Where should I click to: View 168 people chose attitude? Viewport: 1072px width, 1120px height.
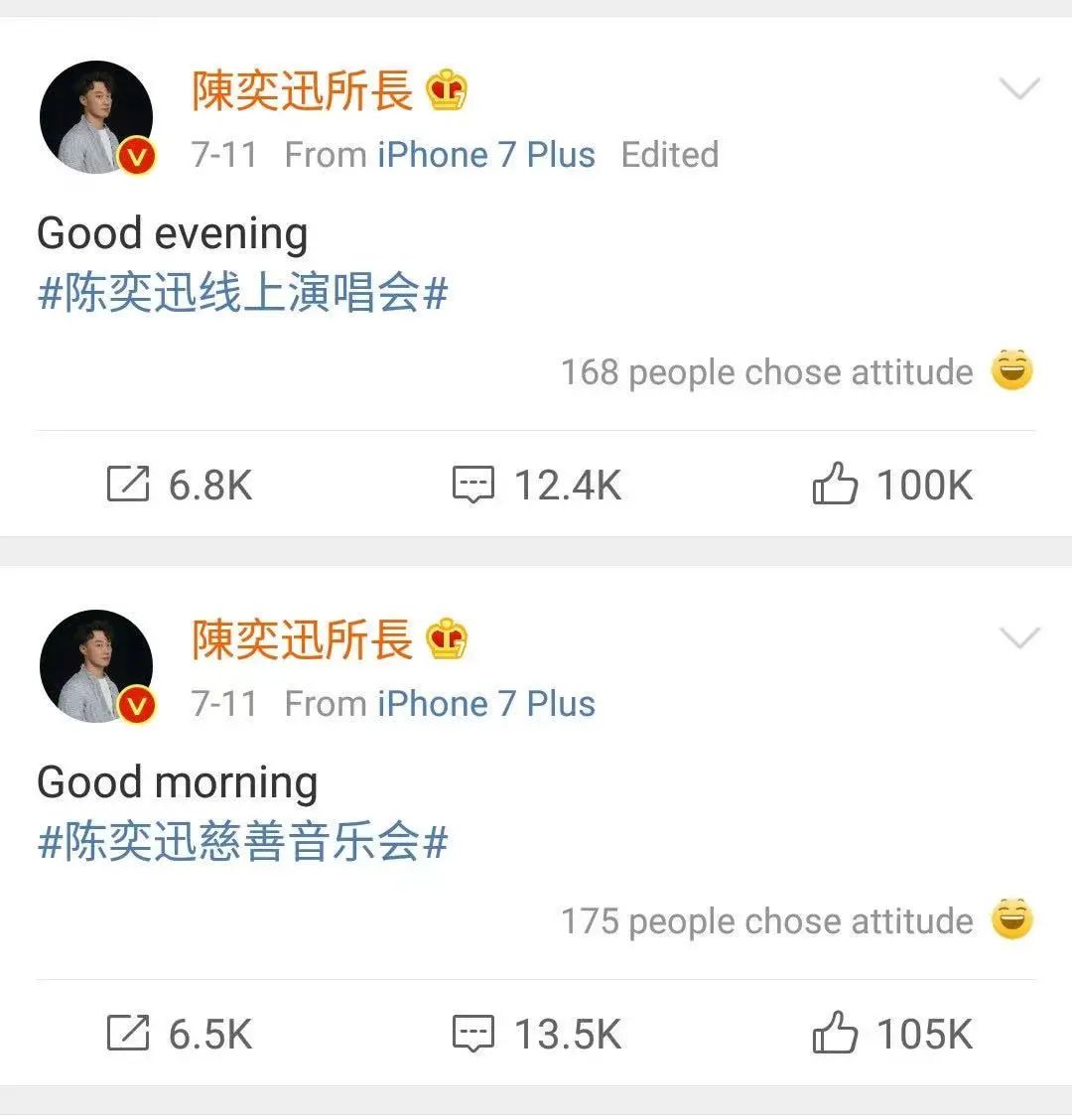click(x=766, y=372)
